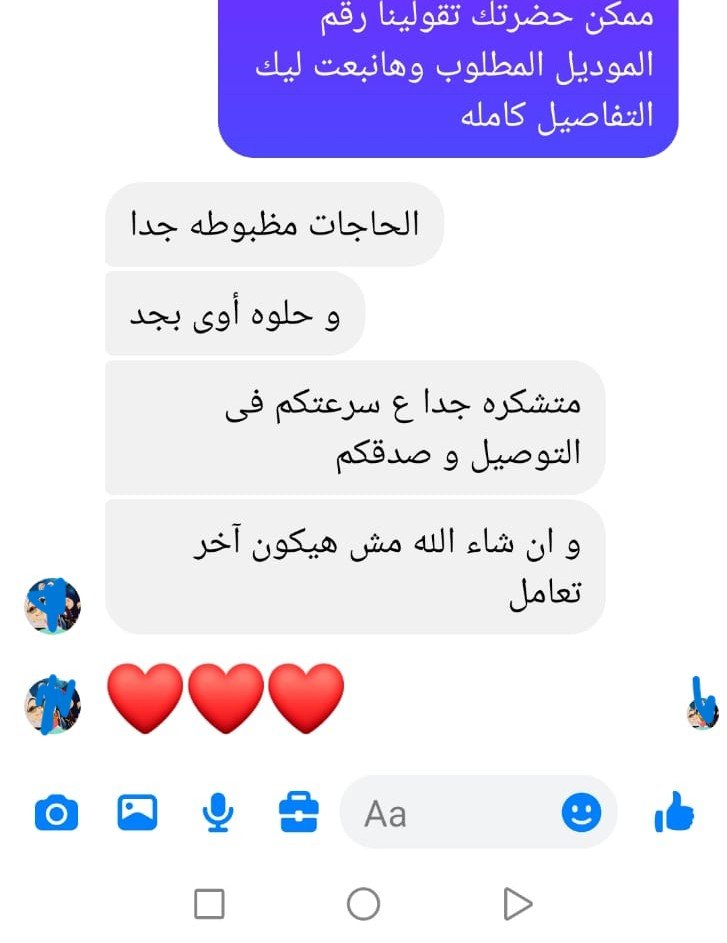Screen dimensions: 727x943
Task: Tap the system back triangle button
Action: pyautogui.click(x=517, y=904)
